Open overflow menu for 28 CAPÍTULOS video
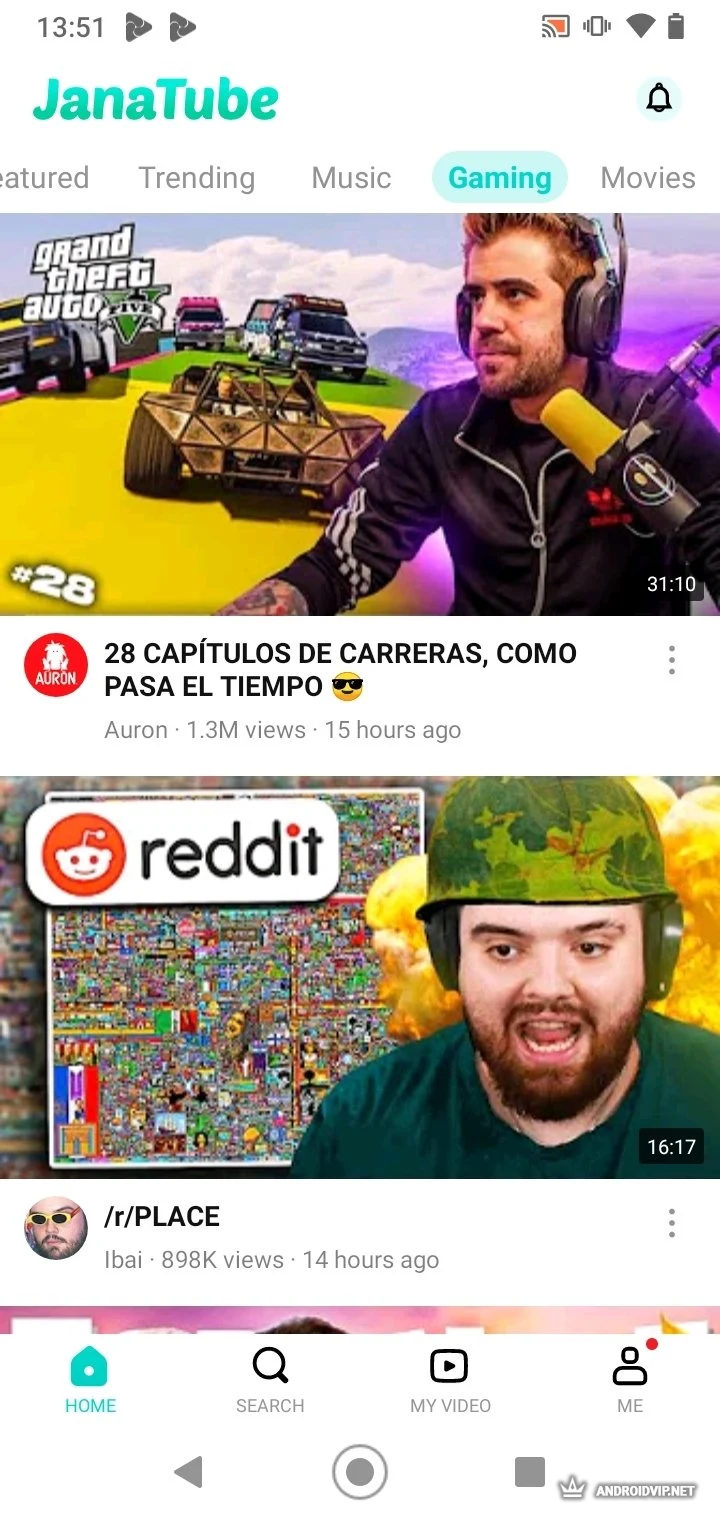This screenshot has height=1520, width=720. [x=671, y=660]
